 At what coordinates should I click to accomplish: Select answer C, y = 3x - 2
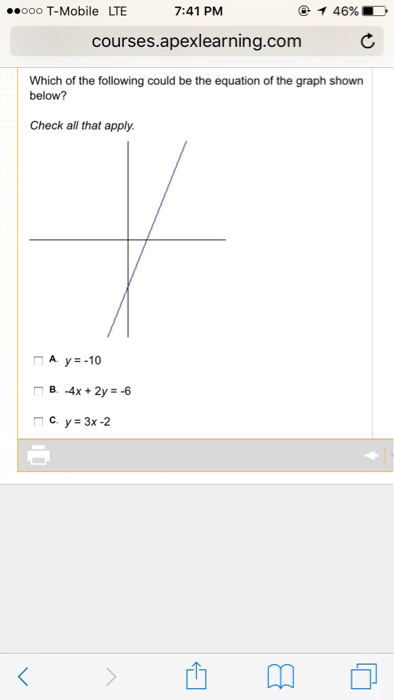(x=39, y=421)
